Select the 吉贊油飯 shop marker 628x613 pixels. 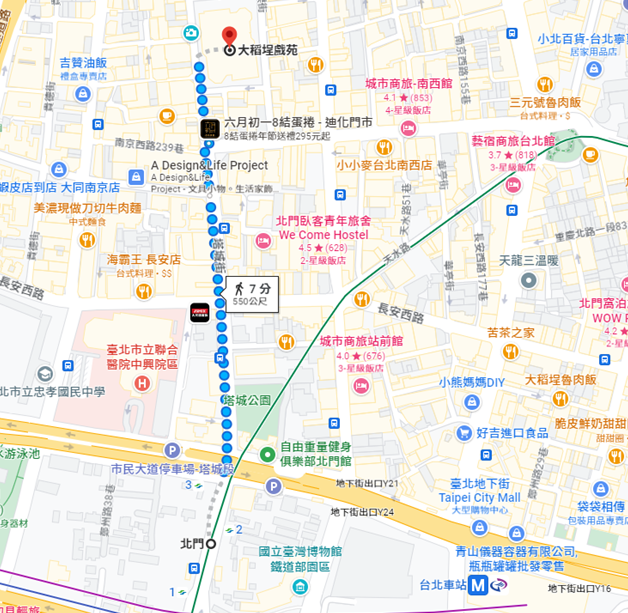[83, 94]
